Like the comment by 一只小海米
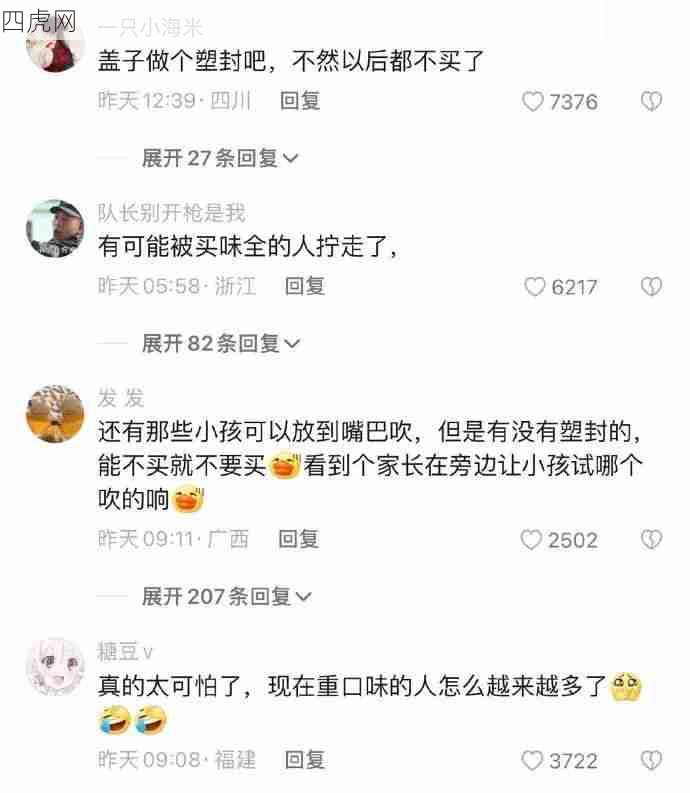This screenshot has width=690, height=793. point(534,102)
